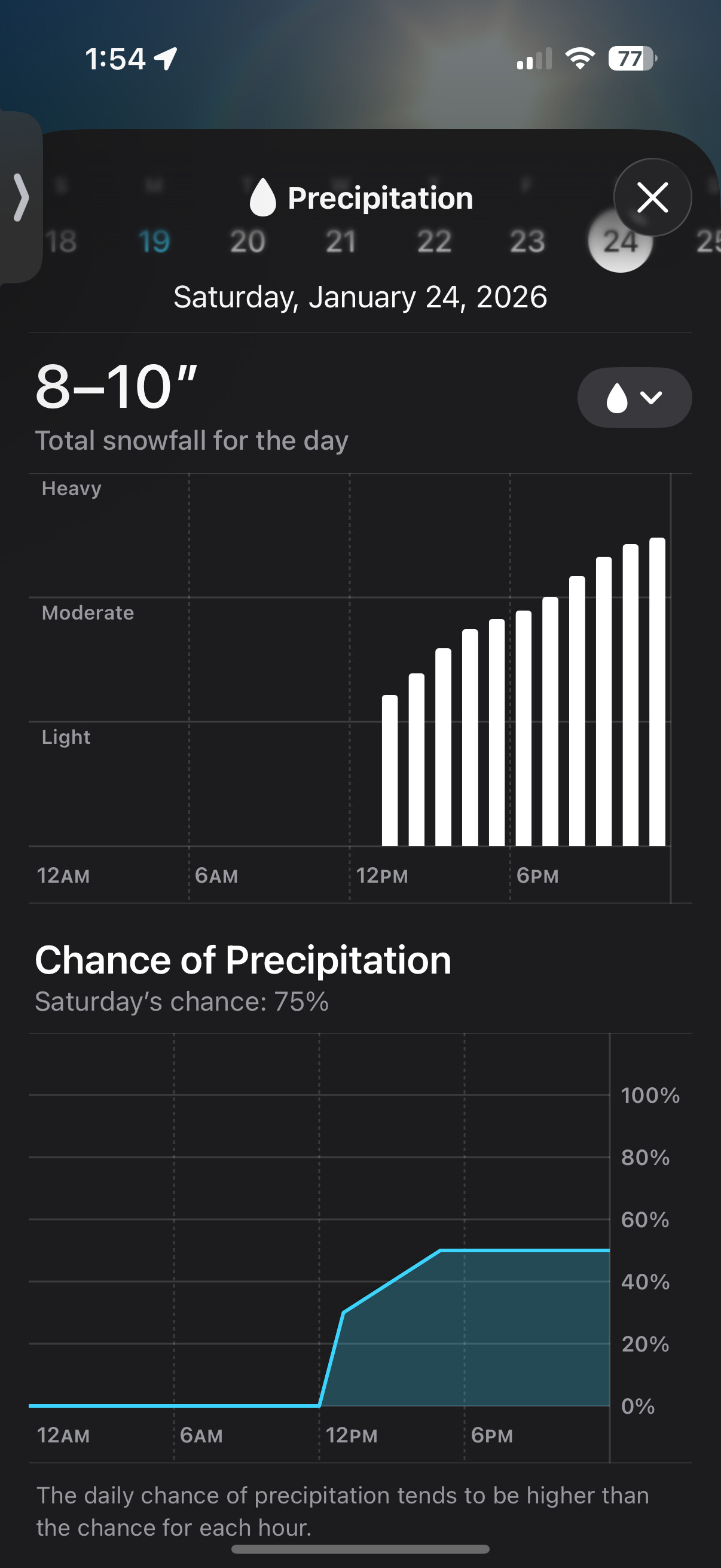Select day 21 in the date strip
Screen dimensions: 721x1568
tap(341, 242)
